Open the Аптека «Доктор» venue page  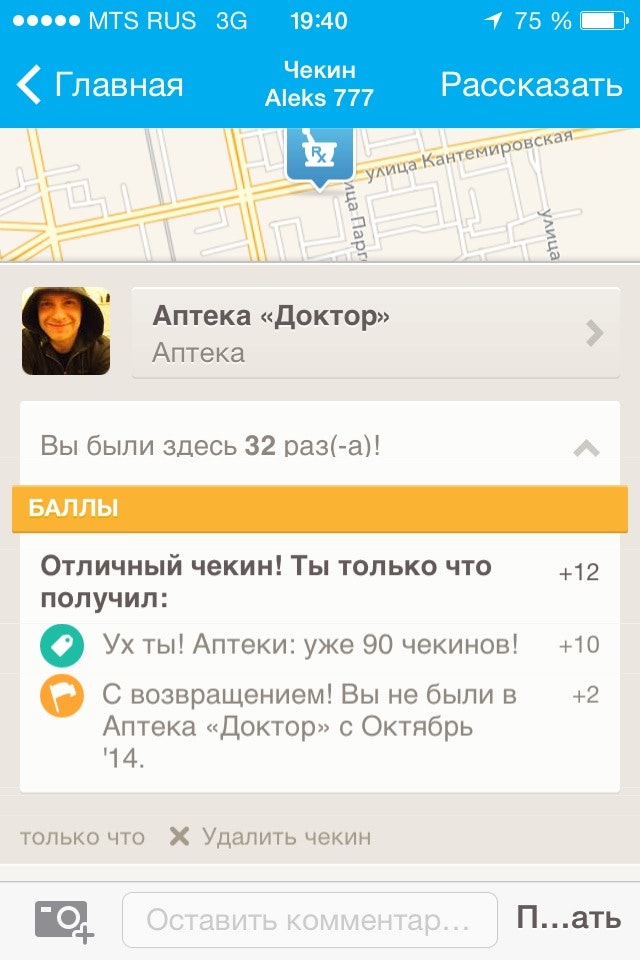374,333
